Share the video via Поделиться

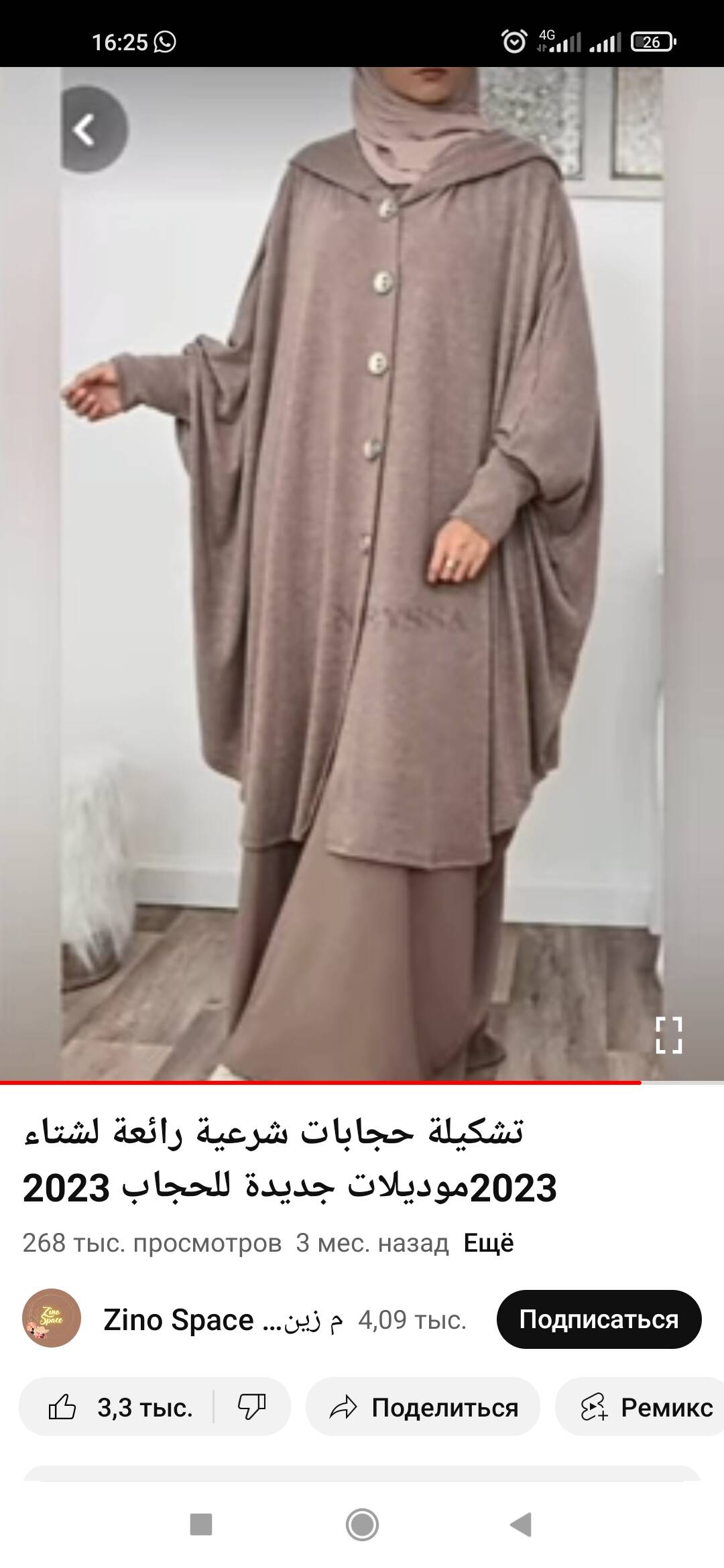tap(424, 1408)
